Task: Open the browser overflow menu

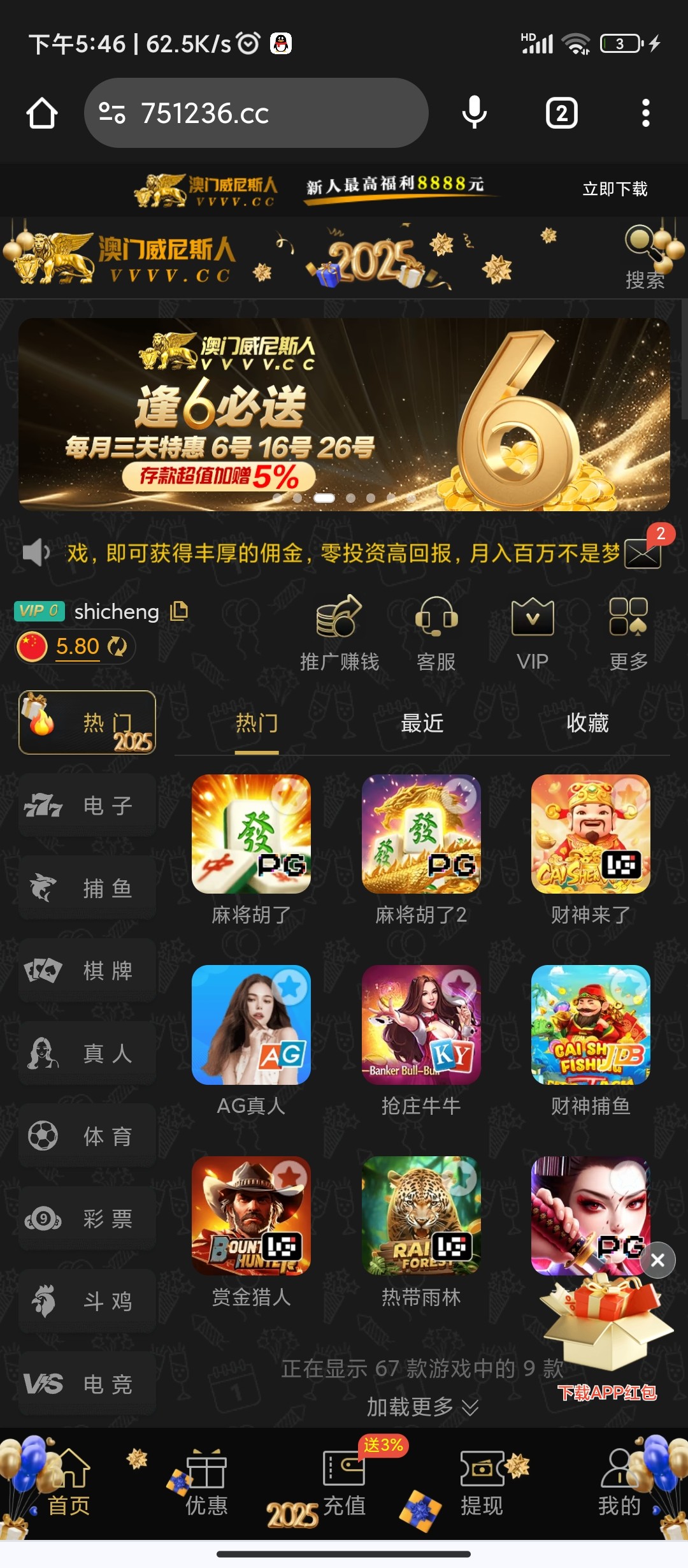Action: tap(645, 113)
